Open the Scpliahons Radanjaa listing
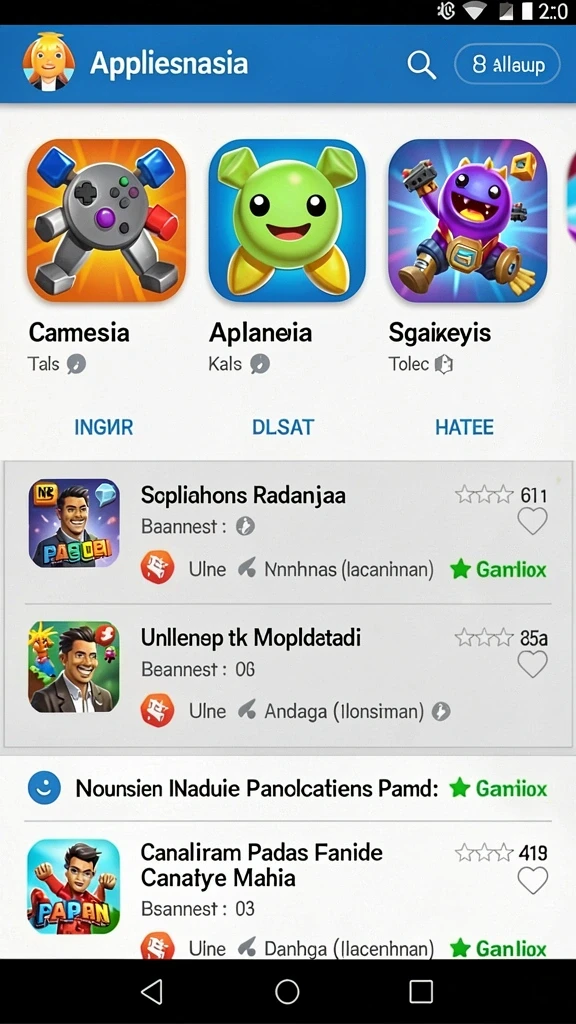 point(288,532)
